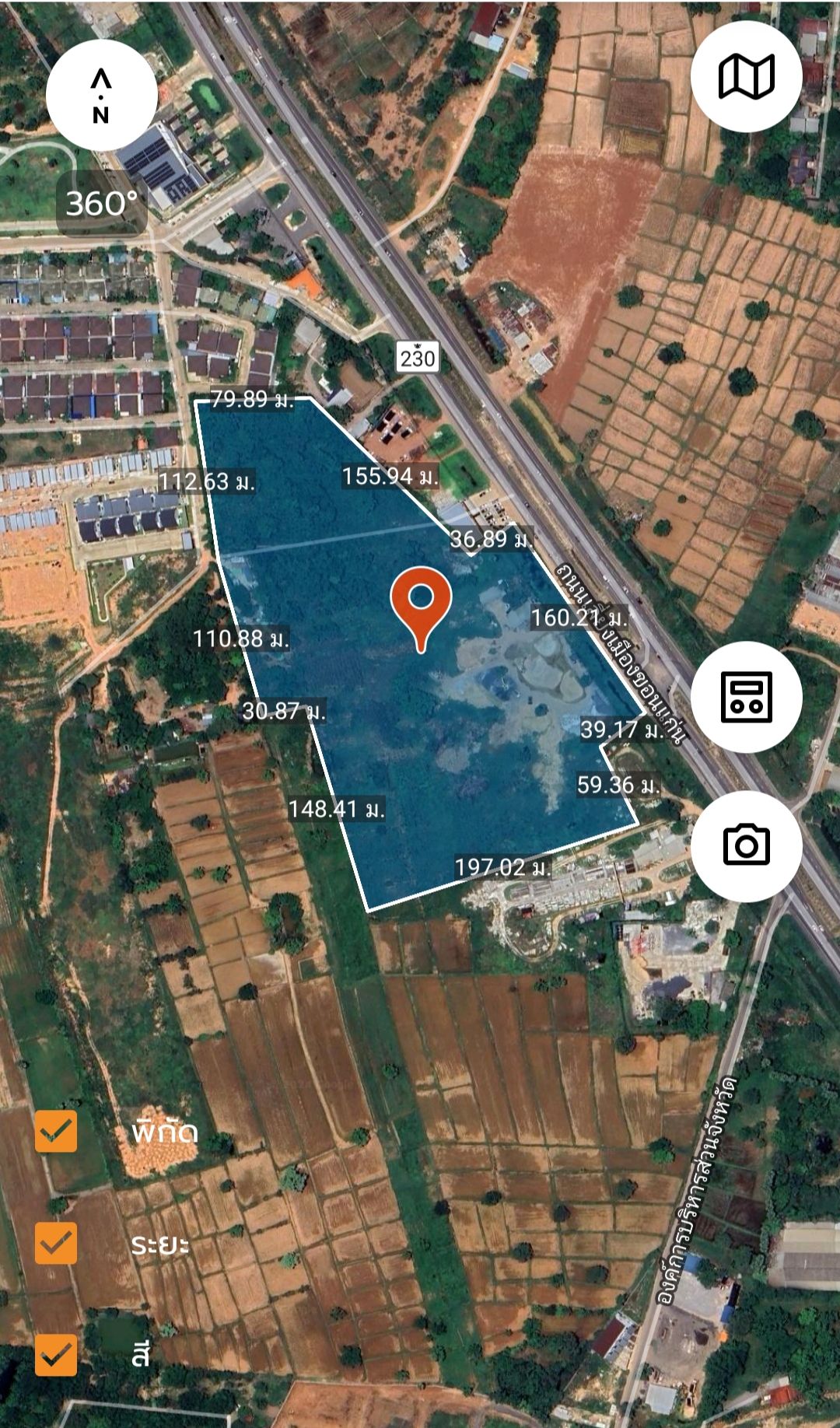
Task: Uncheck the สี checkbox
Action: coord(56,1355)
